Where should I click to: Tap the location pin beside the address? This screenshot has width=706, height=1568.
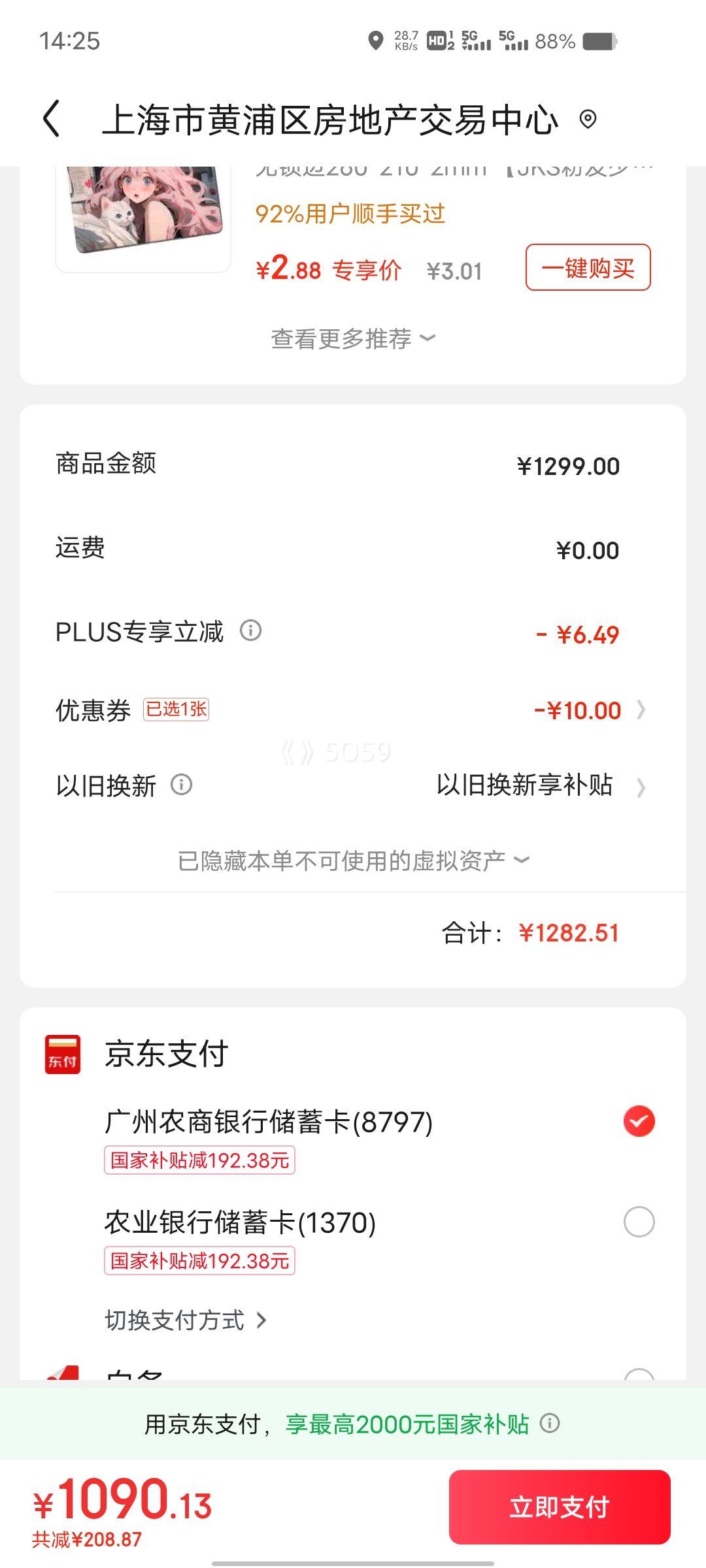(588, 120)
